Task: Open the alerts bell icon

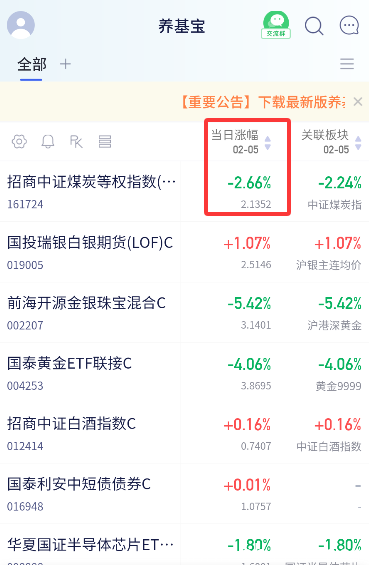Action: (48, 142)
